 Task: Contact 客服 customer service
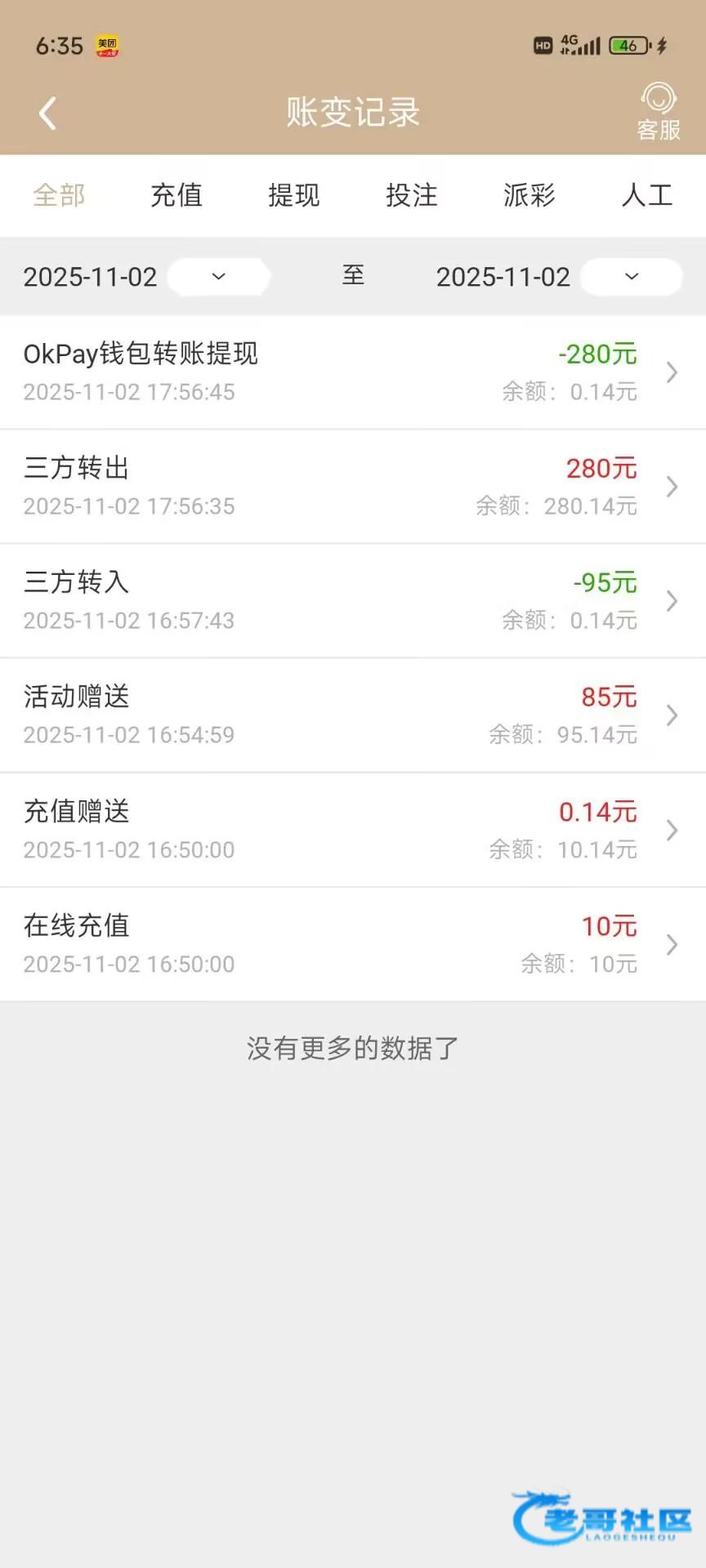click(x=658, y=111)
